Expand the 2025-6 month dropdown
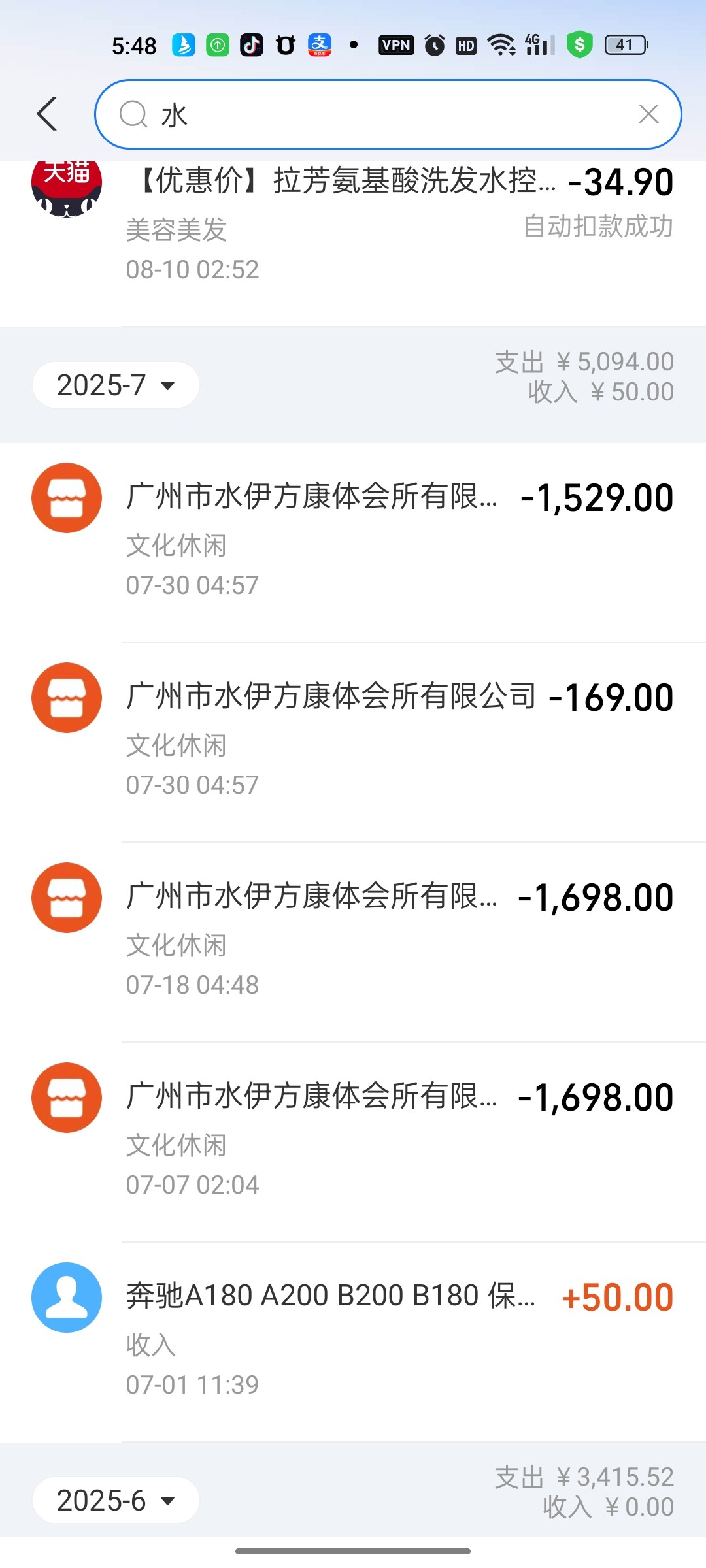The height and width of the screenshot is (1568, 706). (116, 1500)
